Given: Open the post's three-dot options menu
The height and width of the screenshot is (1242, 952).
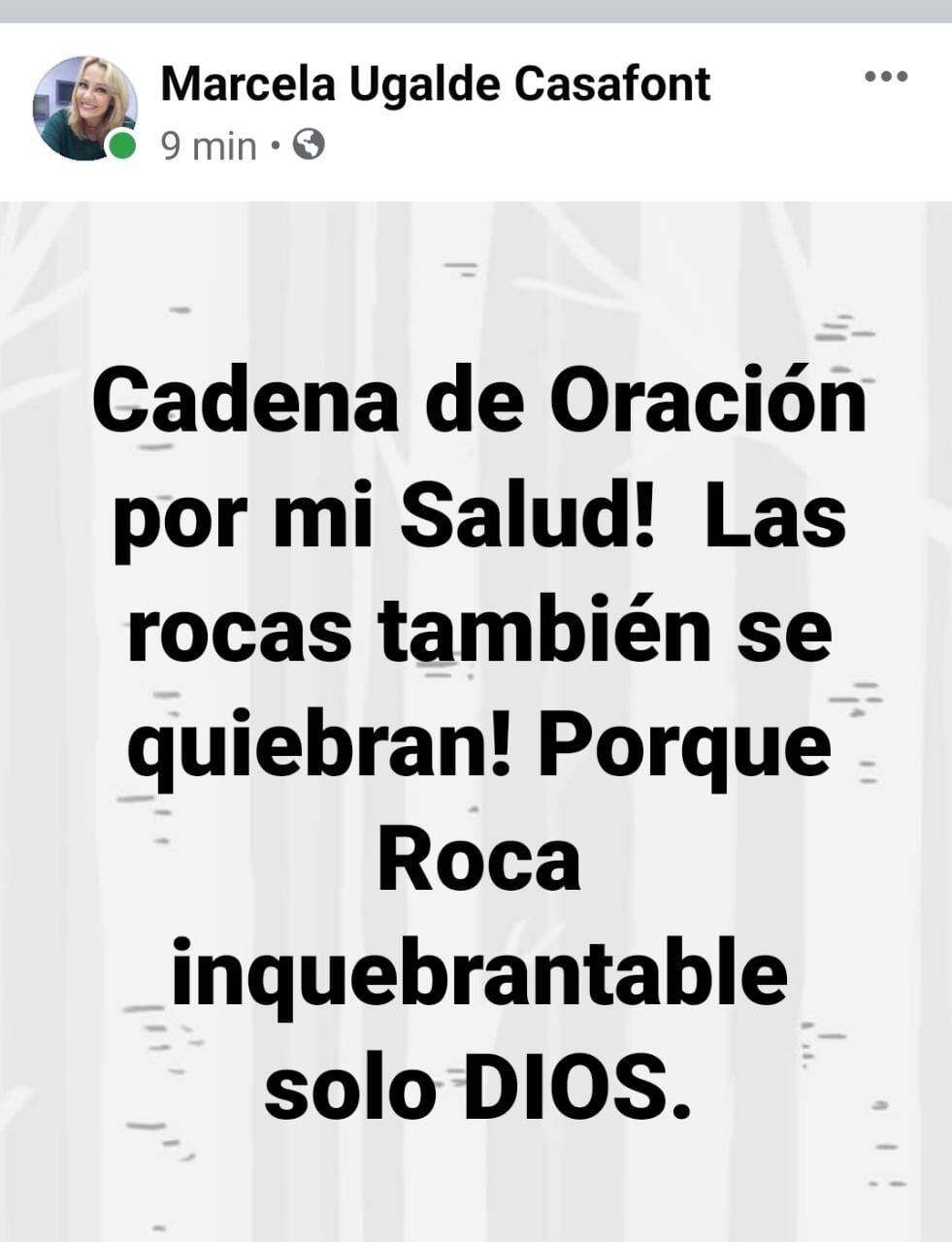Looking at the screenshot, I should coord(885,78).
